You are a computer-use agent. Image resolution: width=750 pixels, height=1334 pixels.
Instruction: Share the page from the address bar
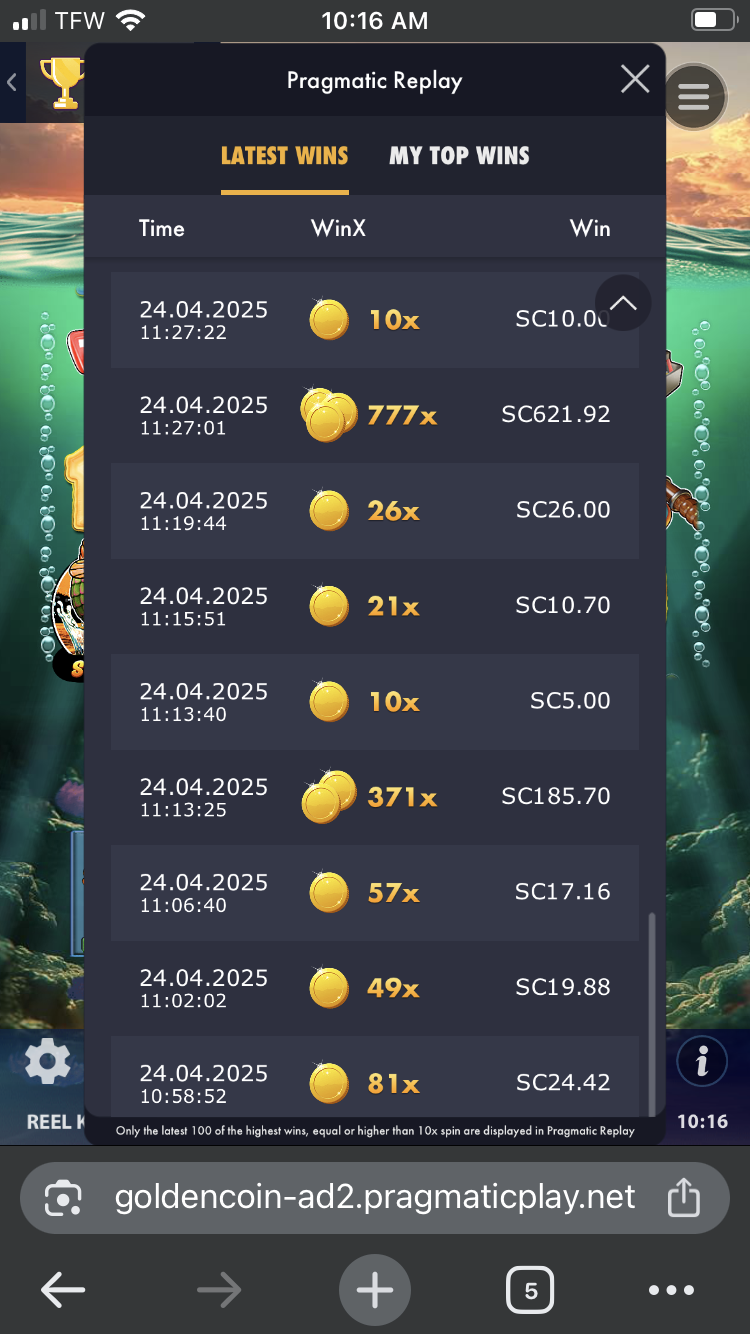684,1197
